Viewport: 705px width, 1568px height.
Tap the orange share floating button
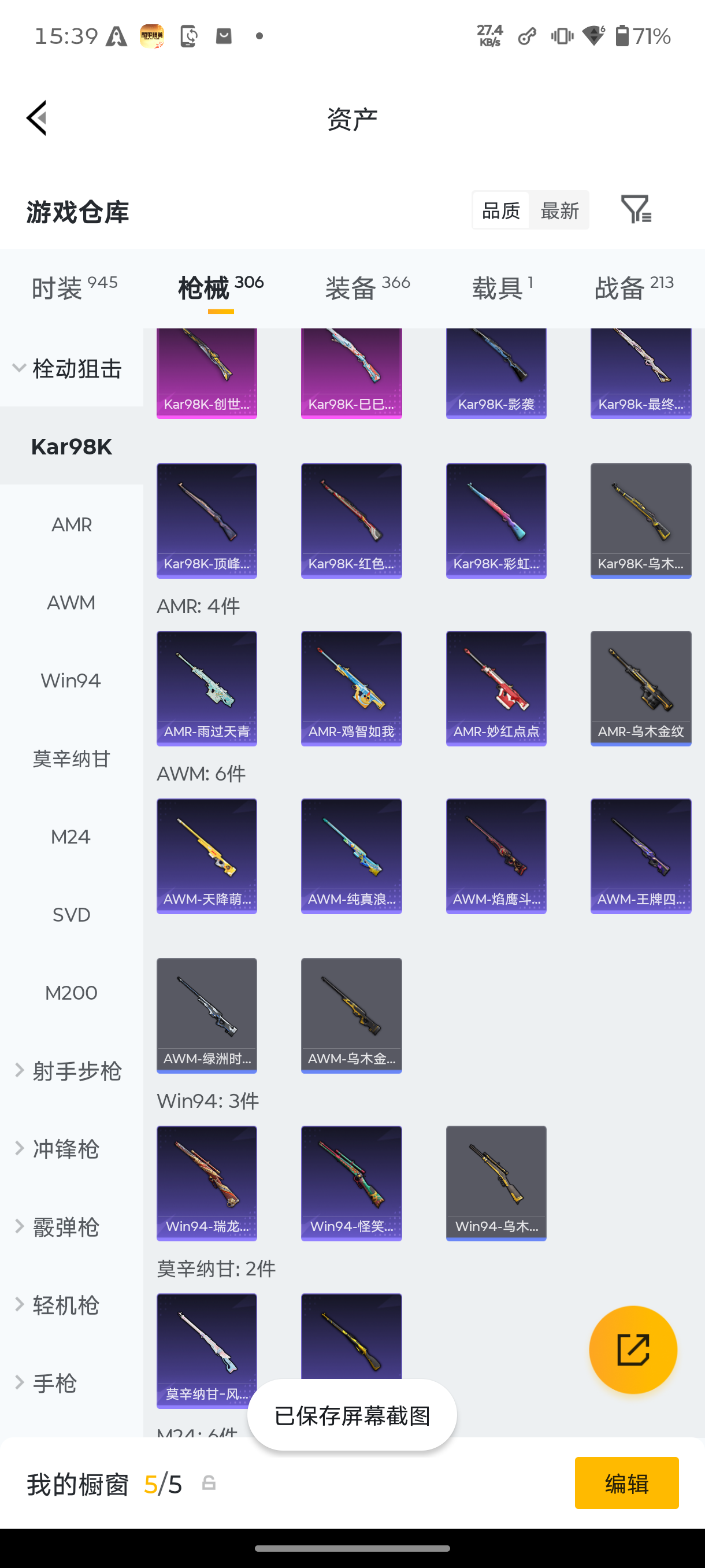(x=633, y=1349)
